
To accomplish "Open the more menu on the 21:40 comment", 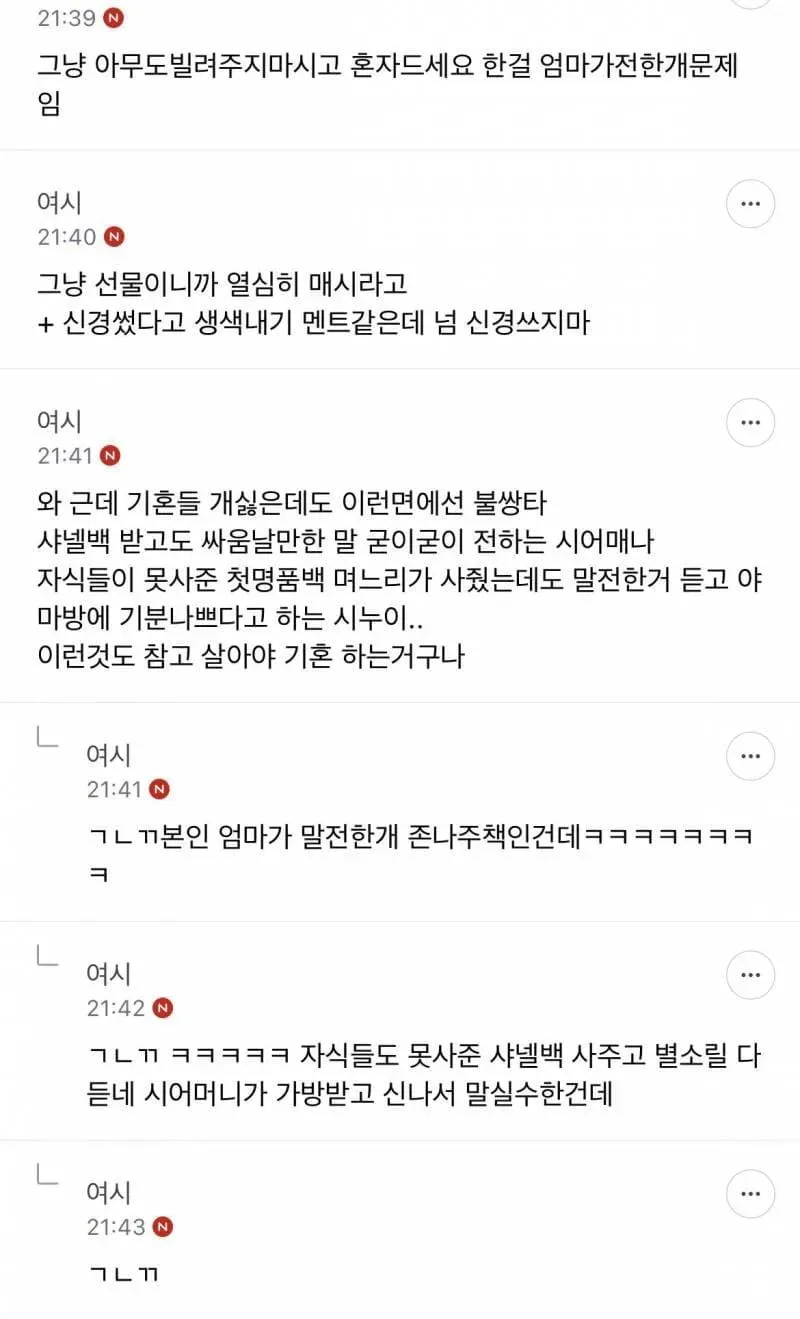I will 750,205.
